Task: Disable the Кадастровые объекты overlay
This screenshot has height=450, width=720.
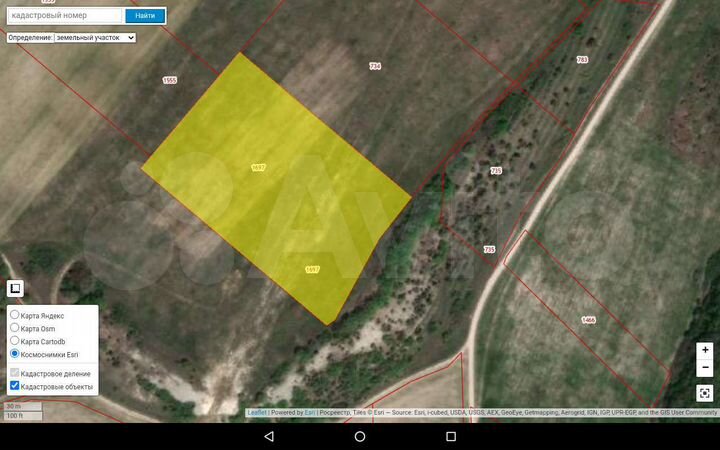Action: (x=14, y=386)
